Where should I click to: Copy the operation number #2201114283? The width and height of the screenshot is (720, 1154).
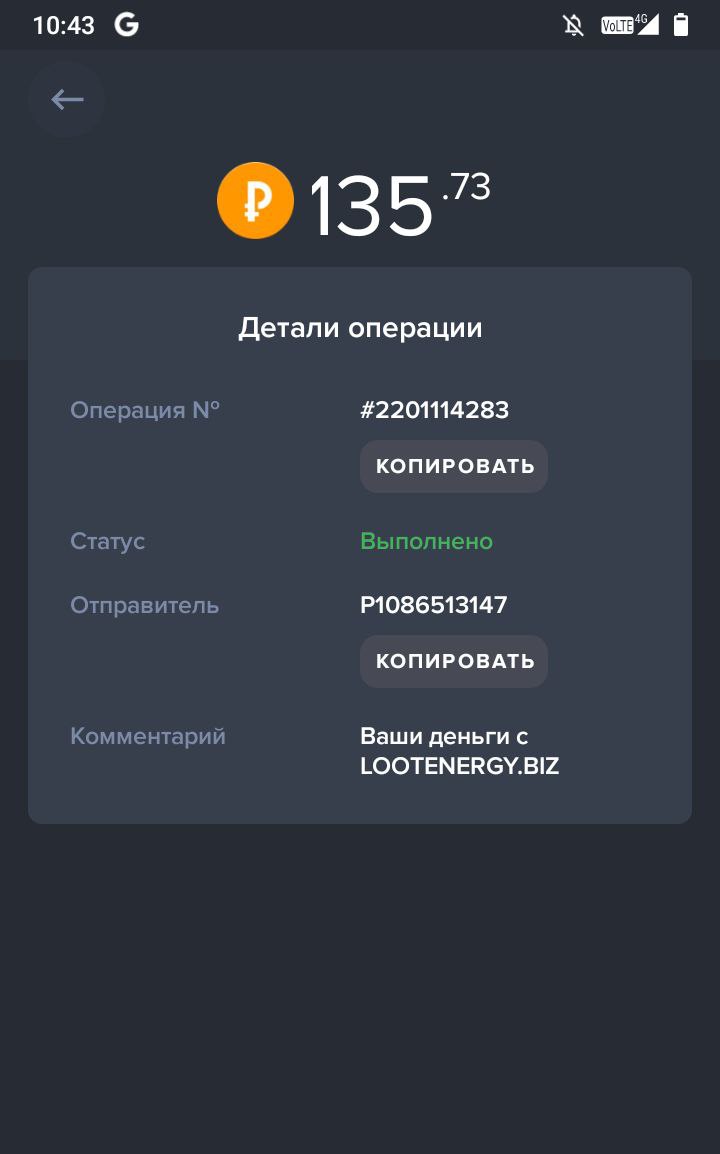click(453, 466)
